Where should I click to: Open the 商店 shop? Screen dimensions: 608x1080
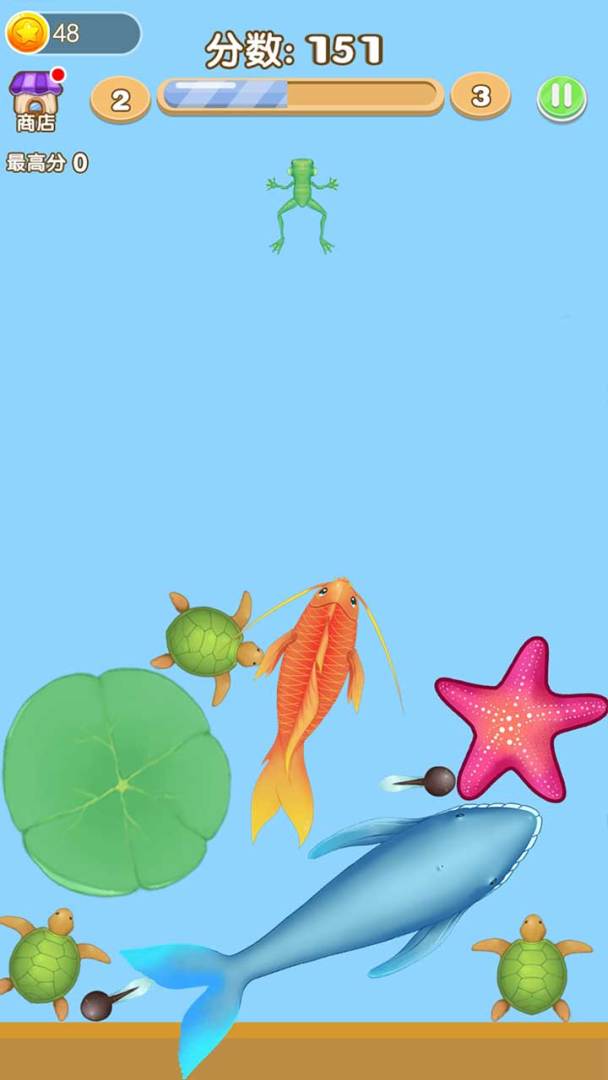[35, 101]
